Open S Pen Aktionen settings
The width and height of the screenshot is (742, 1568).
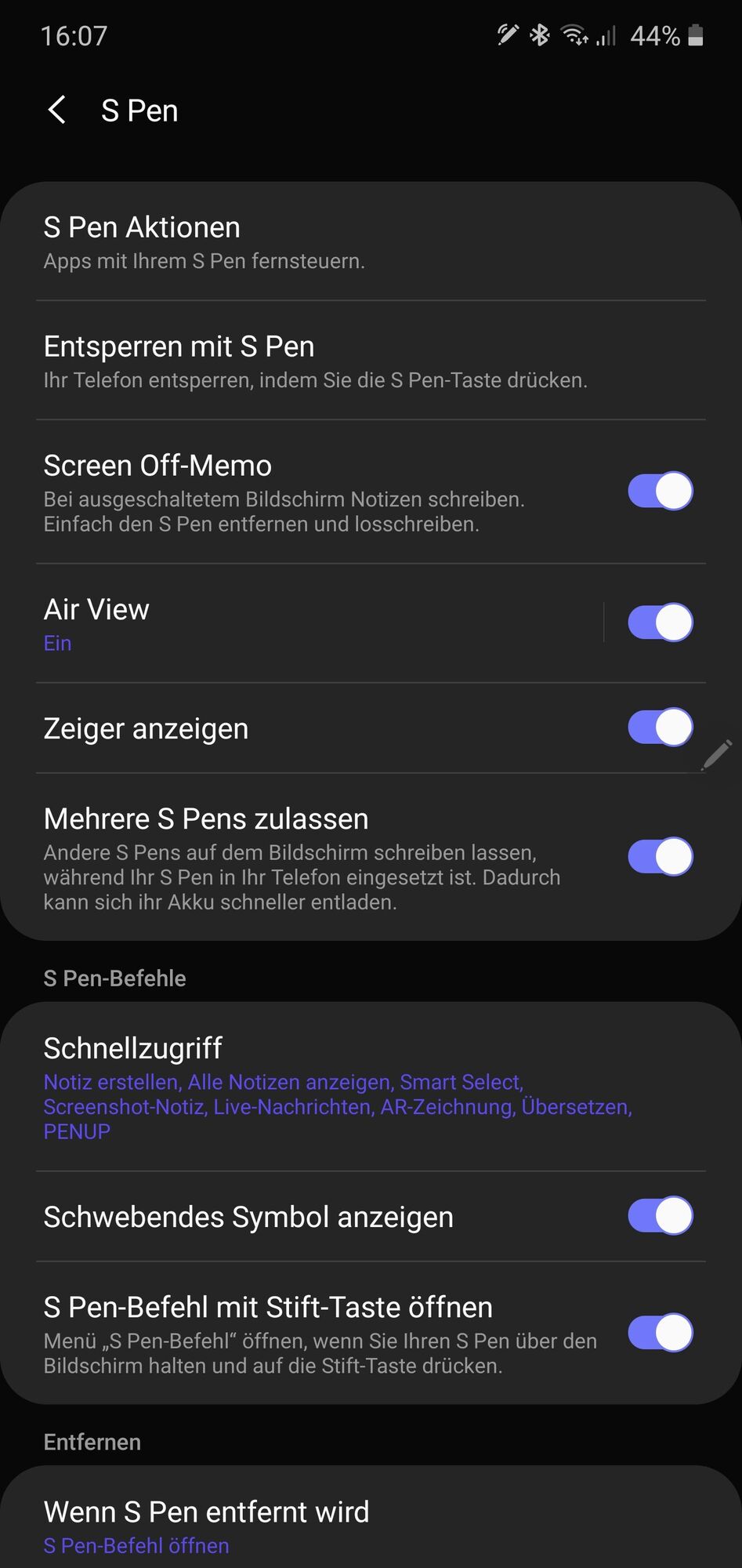[313, 241]
